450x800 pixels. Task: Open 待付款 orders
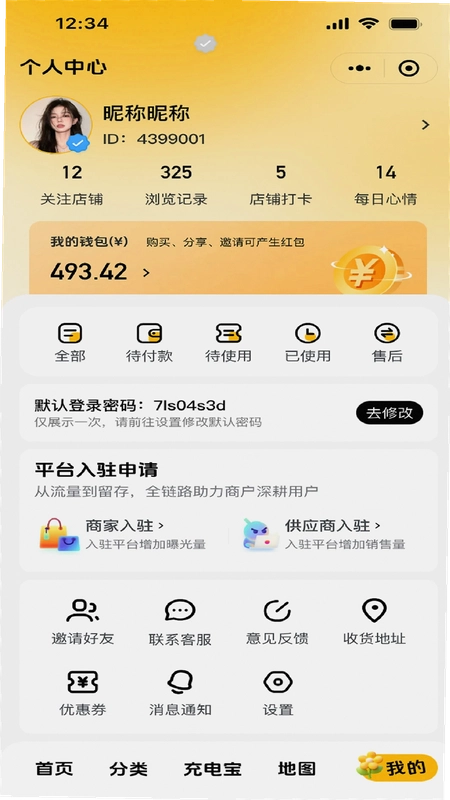pos(149,343)
